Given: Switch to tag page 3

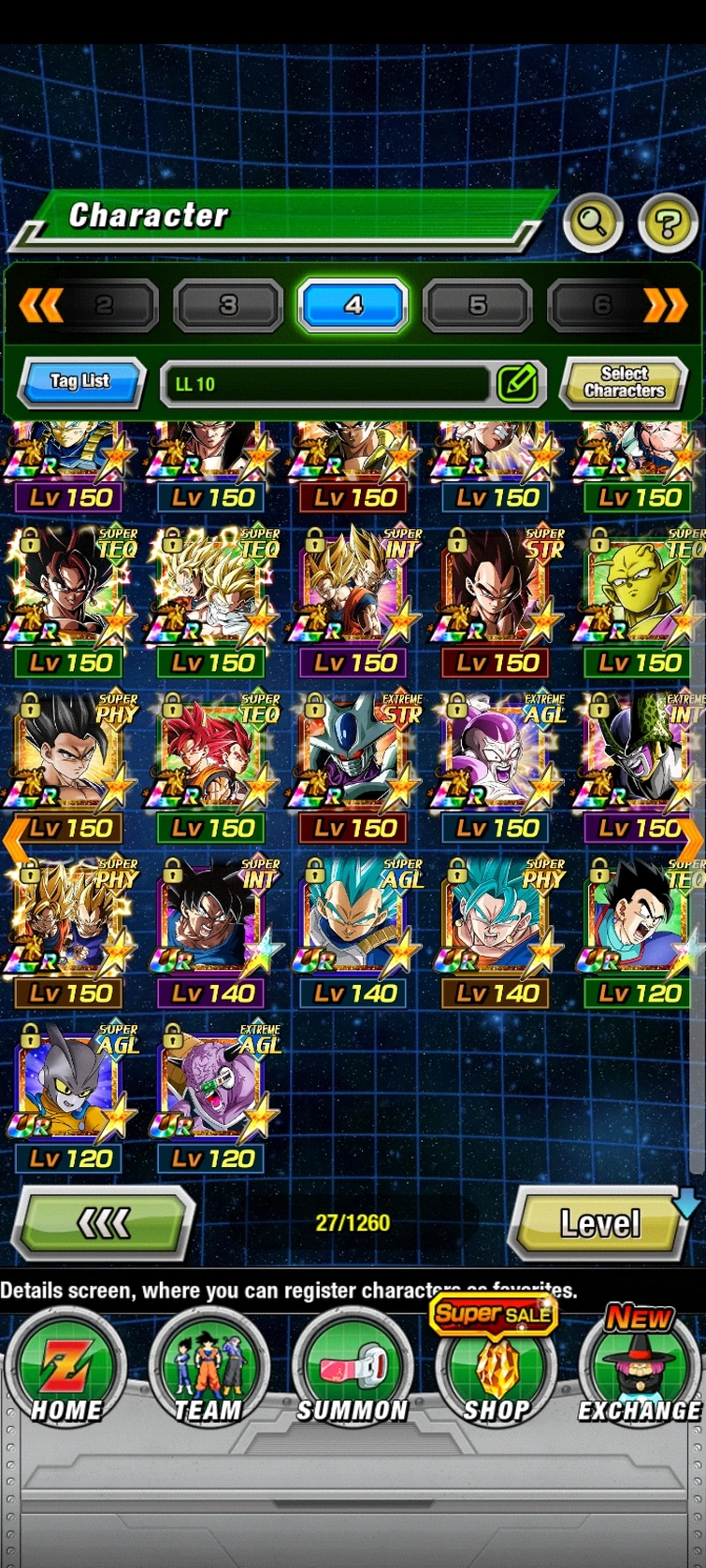Looking at the screenshot, I should (228, 305).
